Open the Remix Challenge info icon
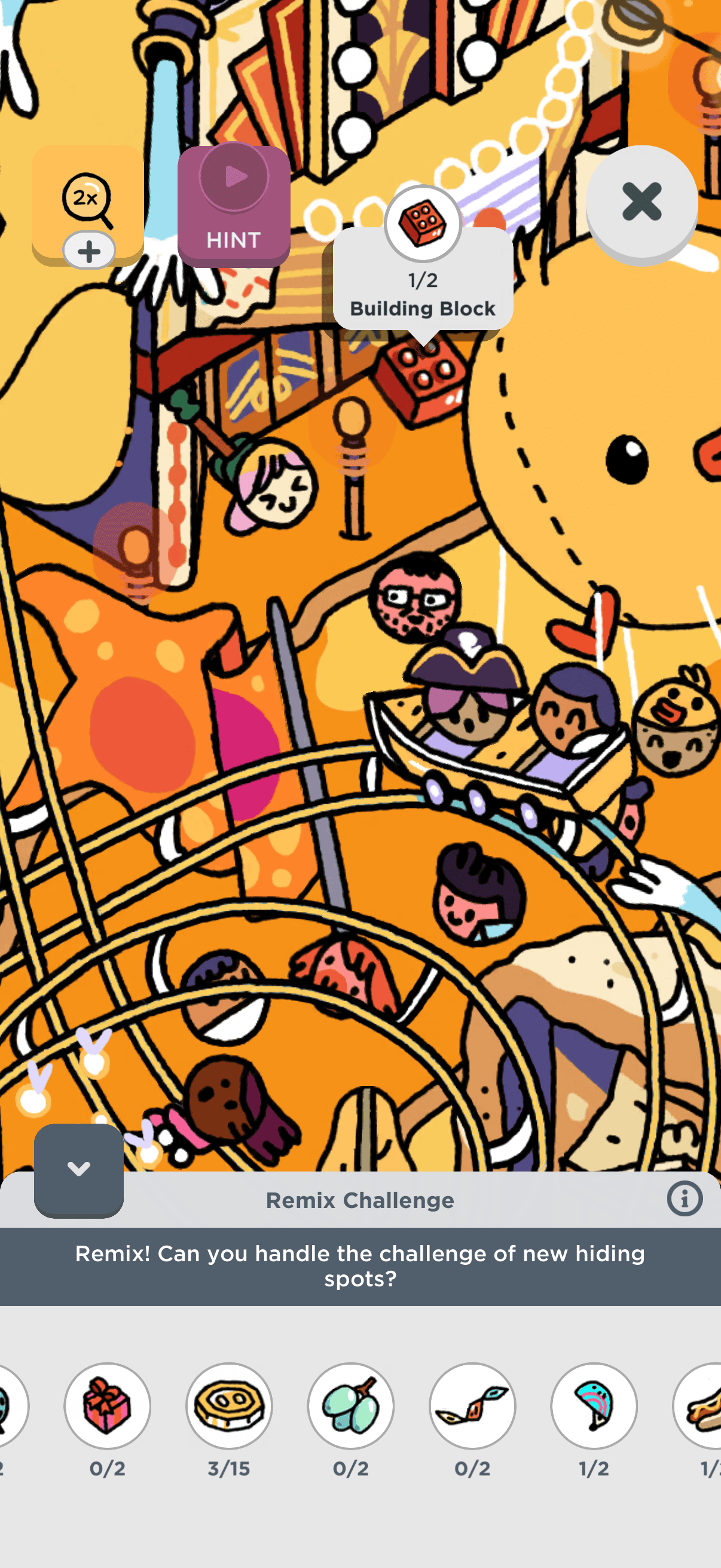The image size is (721, 1568). (x=685, y=1198)
